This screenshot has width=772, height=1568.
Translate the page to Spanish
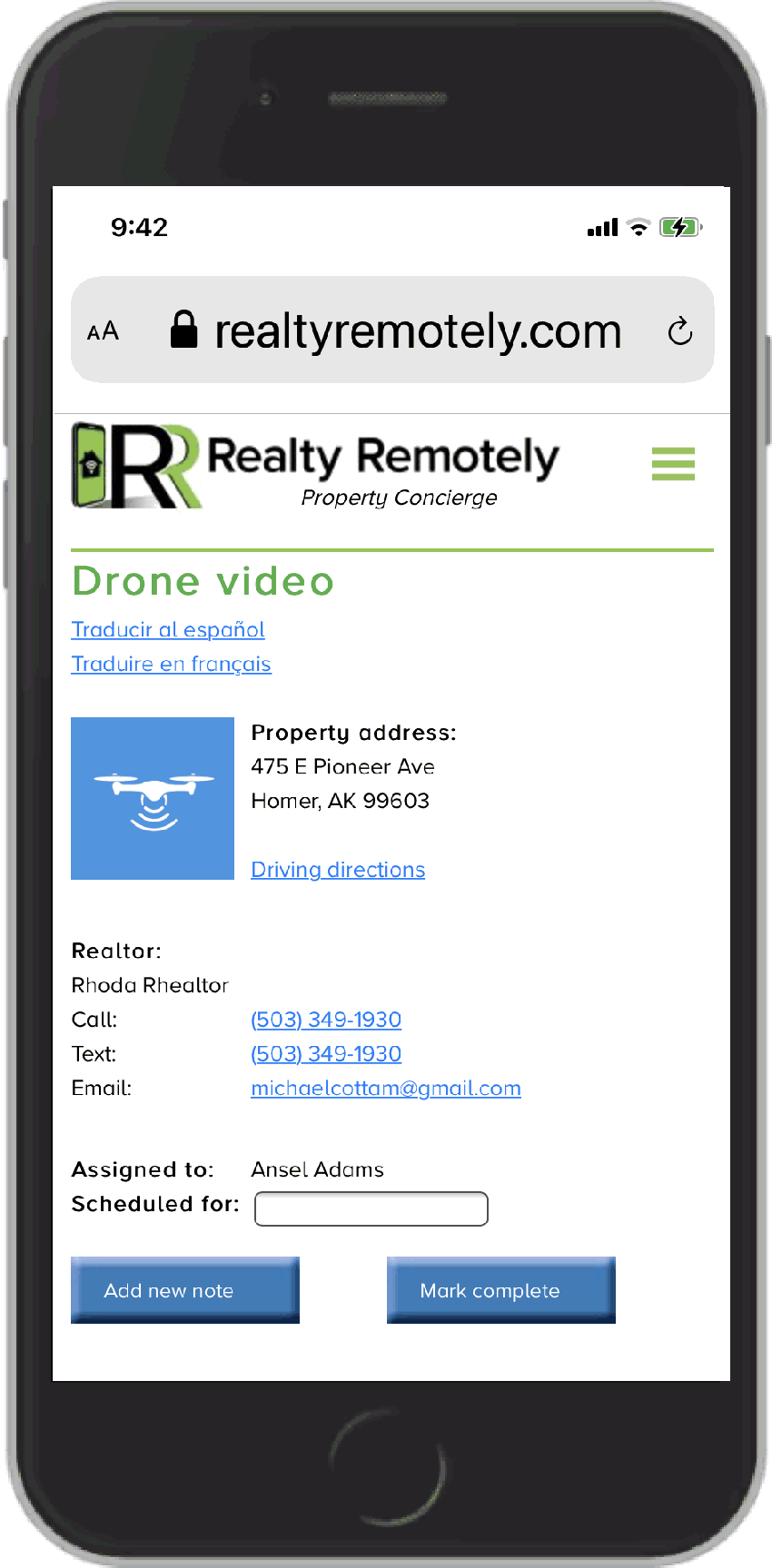point(168,629)
